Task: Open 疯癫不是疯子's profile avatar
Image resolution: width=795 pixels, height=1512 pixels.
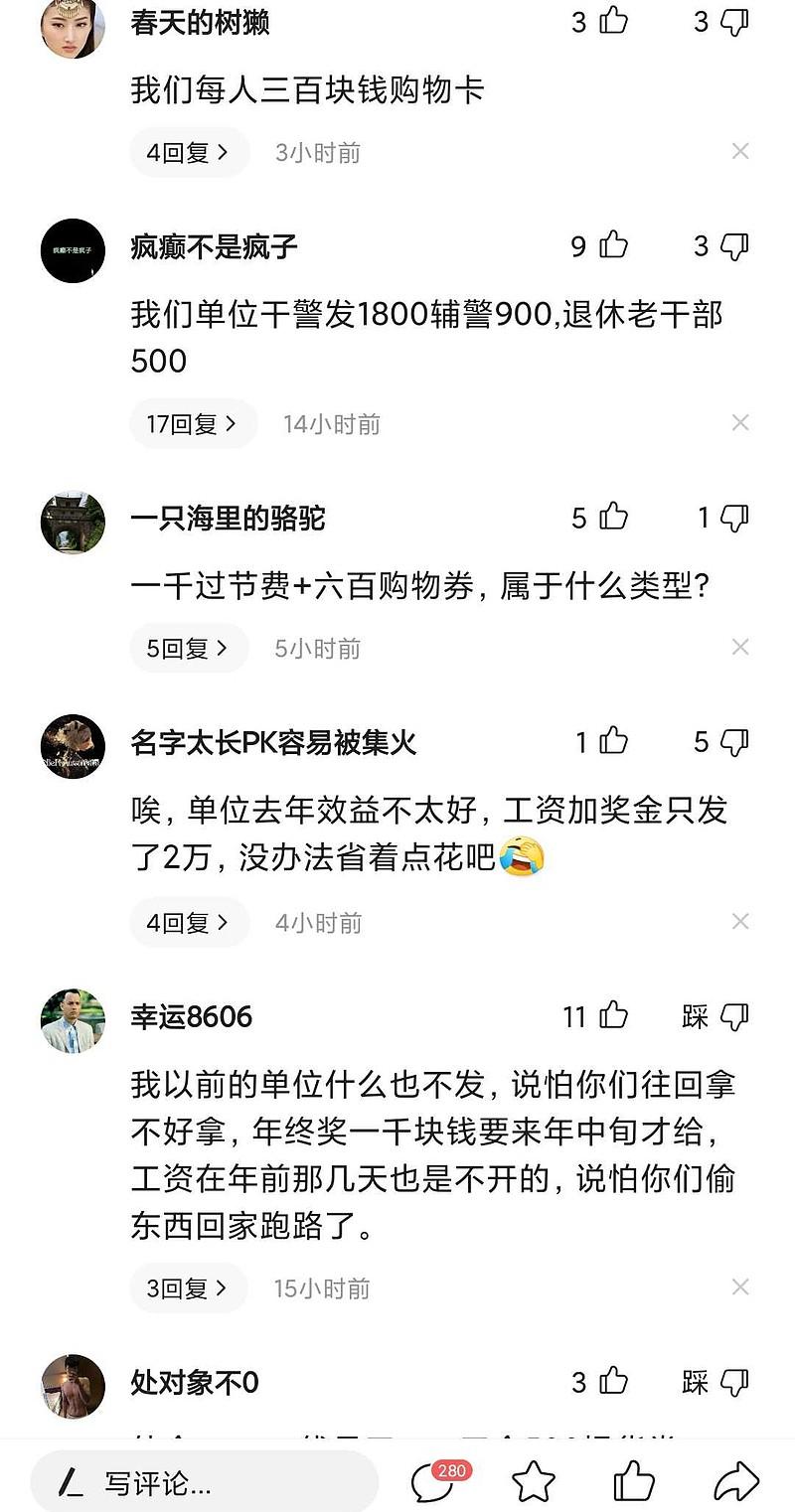Action: [x=73, y=250]
